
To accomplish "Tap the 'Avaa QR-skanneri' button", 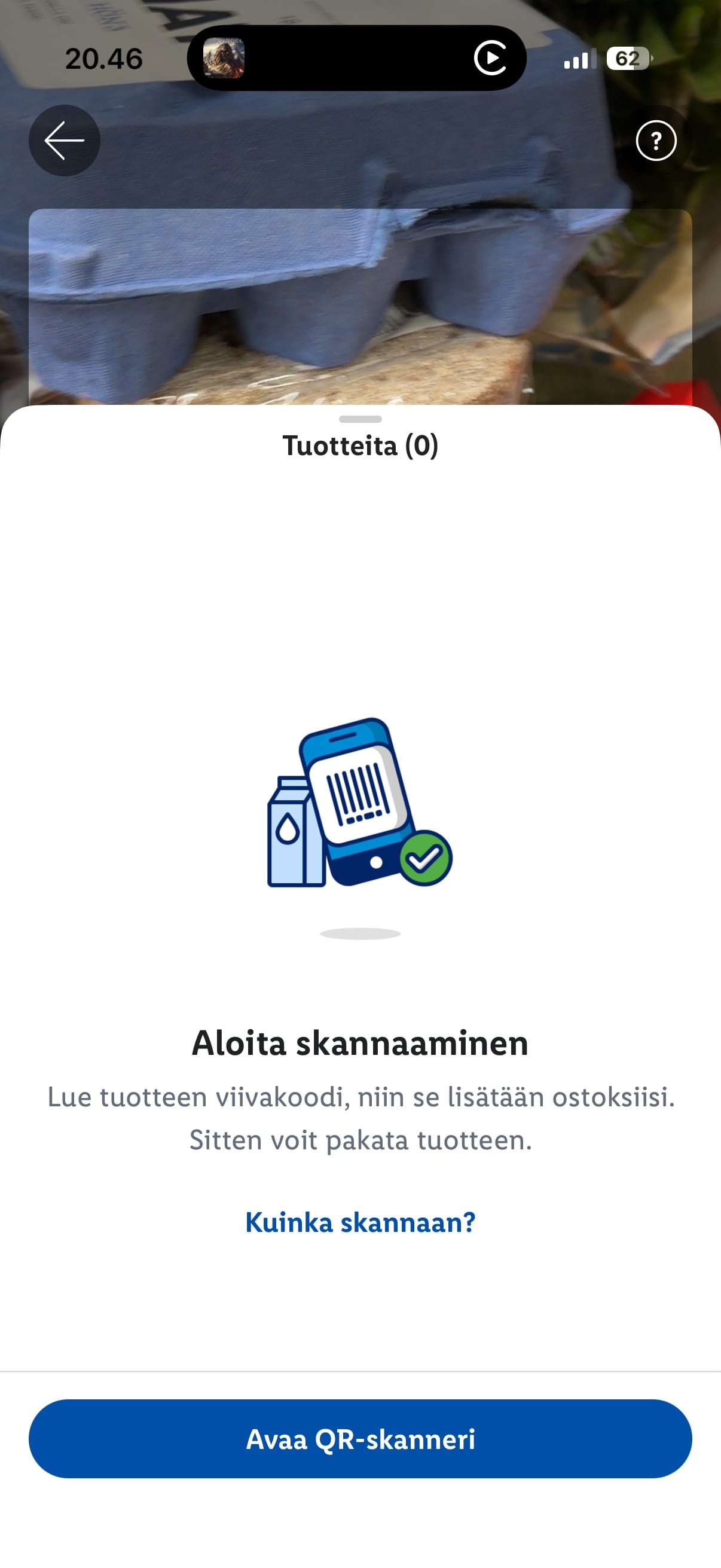I will tap(360, 1439).
